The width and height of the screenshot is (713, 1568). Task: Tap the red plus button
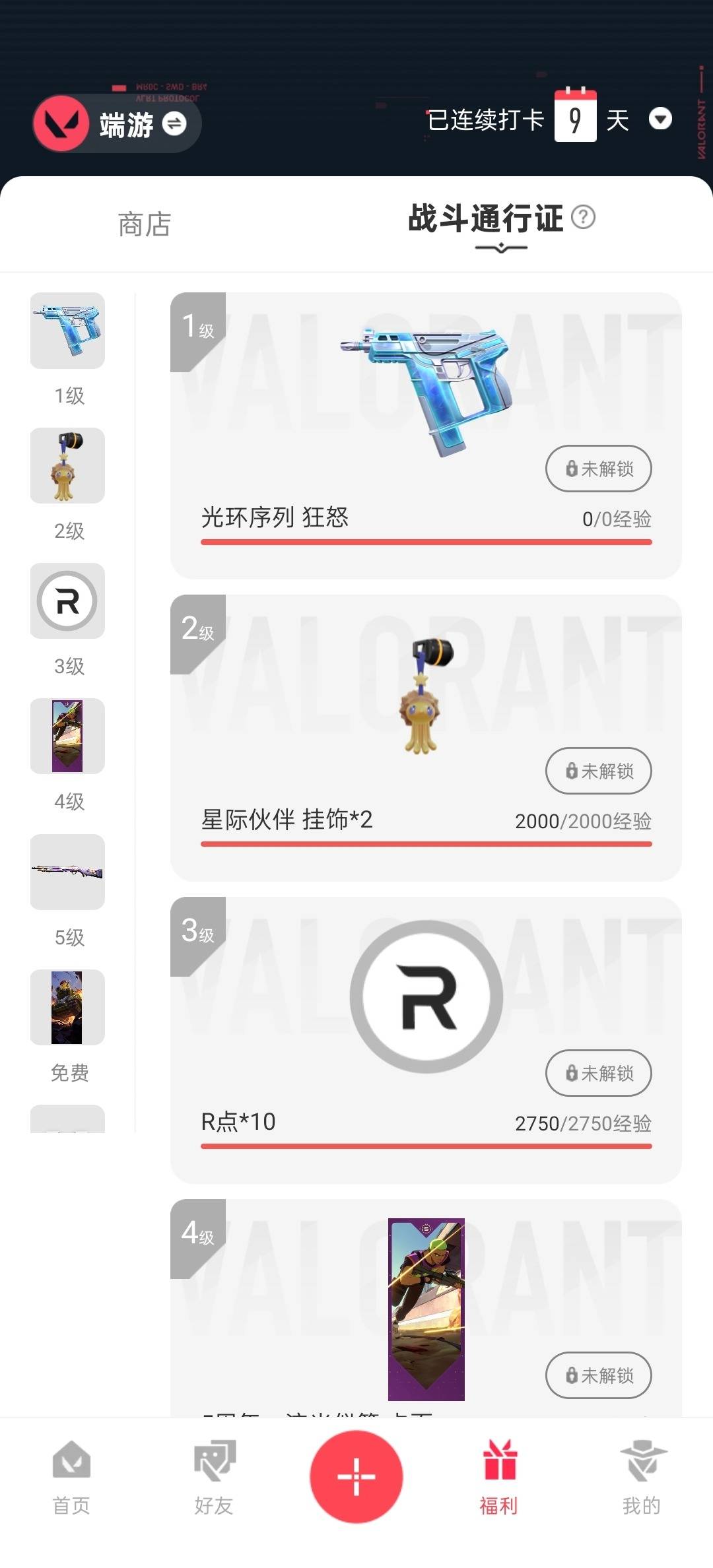pyautogui.click(x=356, y=1476)
